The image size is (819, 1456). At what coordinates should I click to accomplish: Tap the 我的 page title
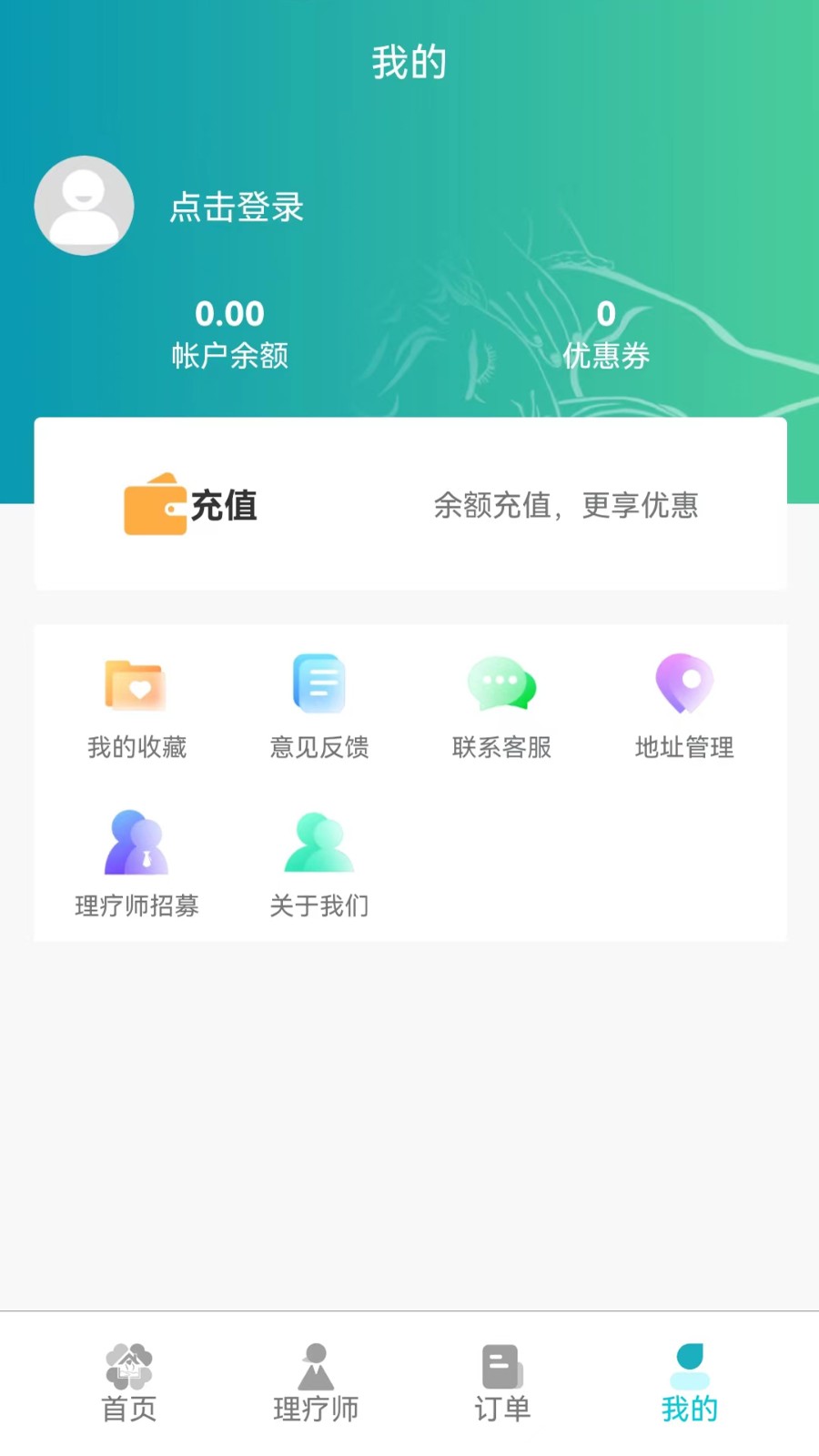pos(409,61)
